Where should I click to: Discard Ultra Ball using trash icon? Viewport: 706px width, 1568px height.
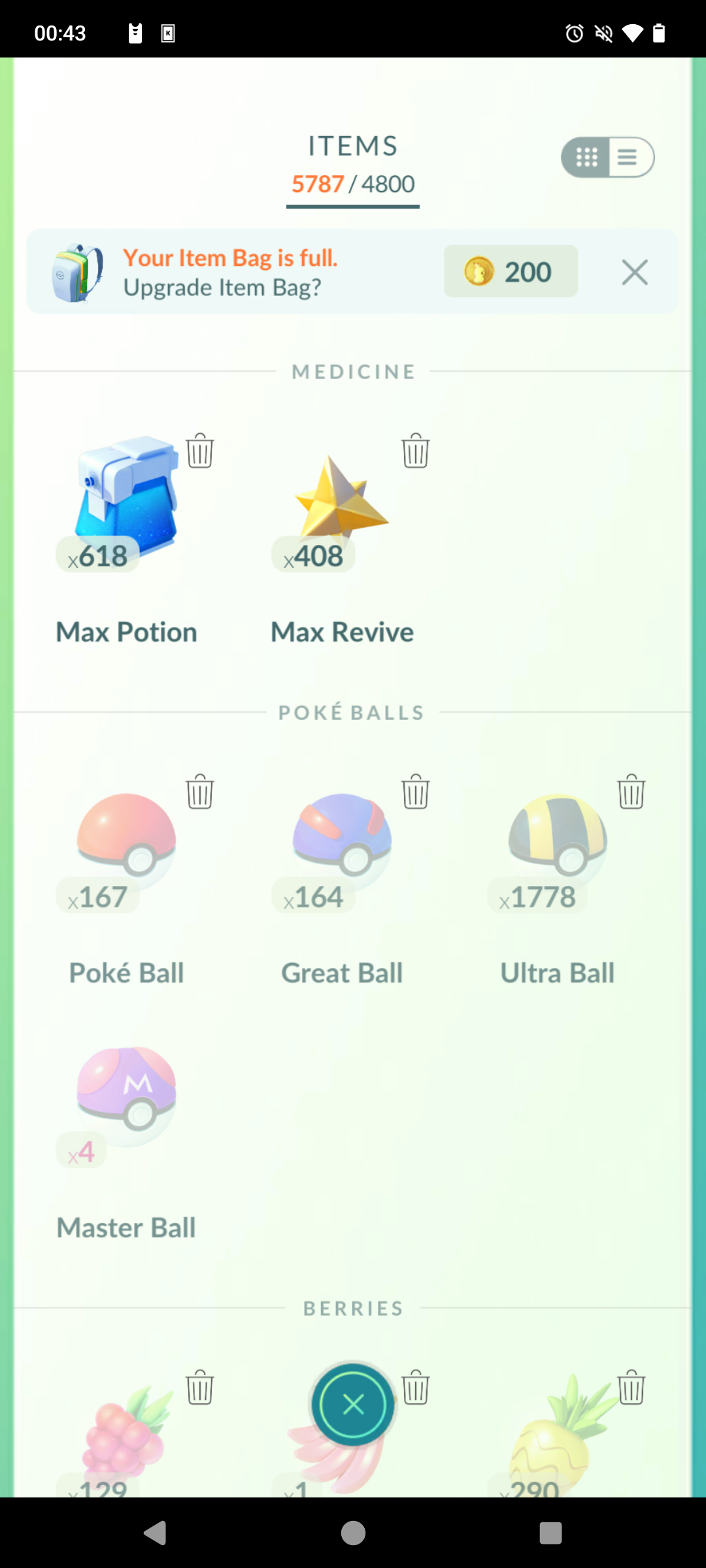pyautogui.click(x=631, y=792)
